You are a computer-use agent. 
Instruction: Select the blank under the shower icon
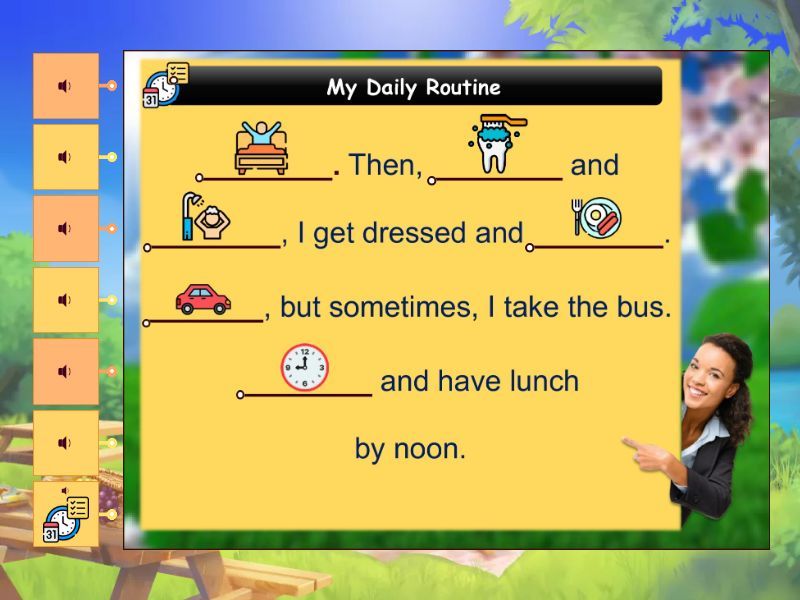(213, 244)
